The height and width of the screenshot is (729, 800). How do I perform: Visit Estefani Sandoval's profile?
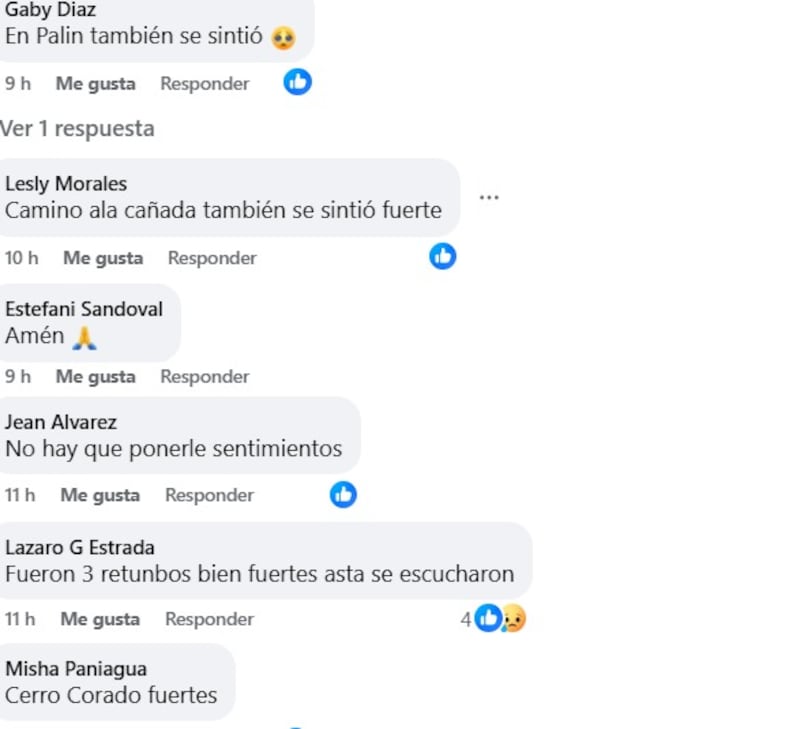click(84, 309)
